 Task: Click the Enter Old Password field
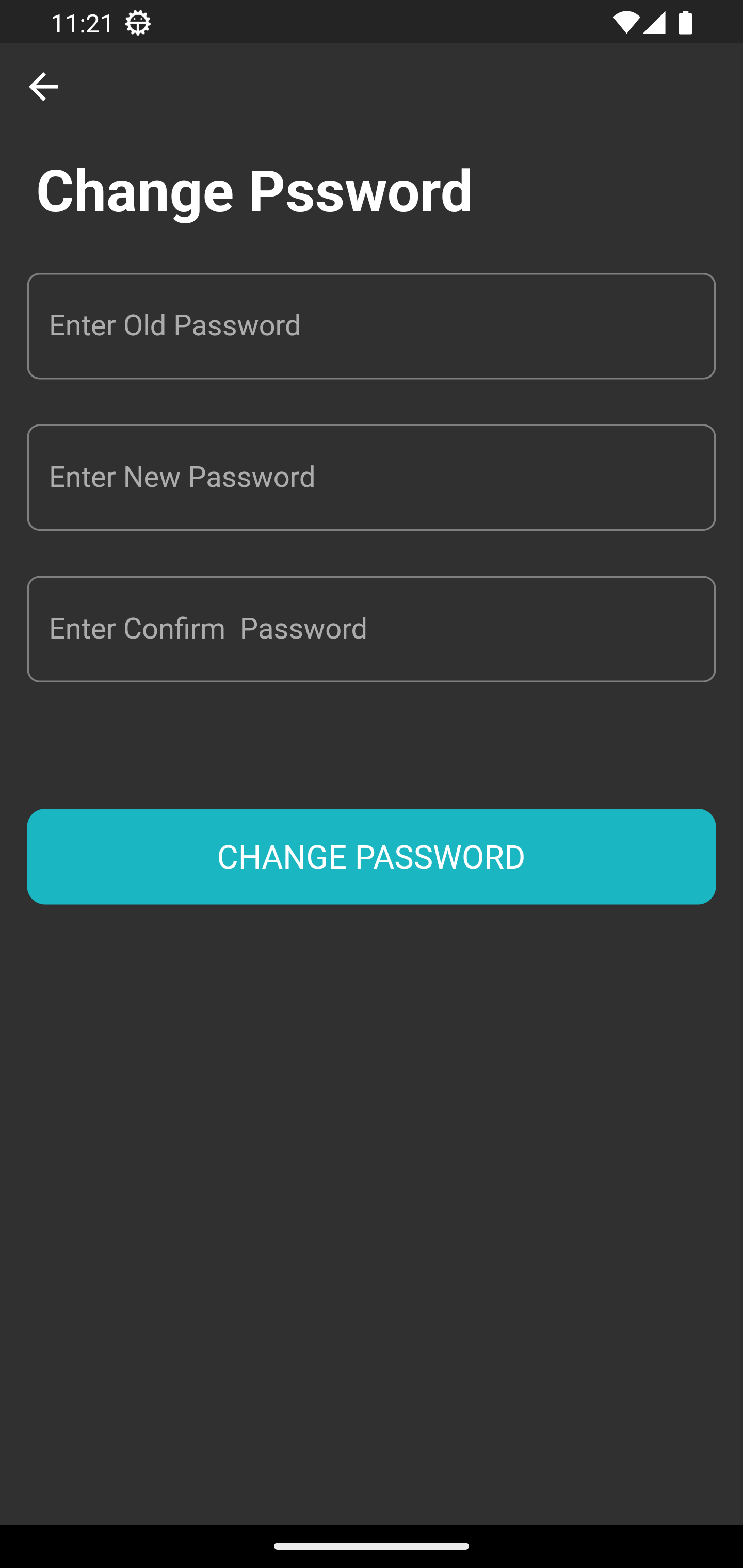(372, 326)
